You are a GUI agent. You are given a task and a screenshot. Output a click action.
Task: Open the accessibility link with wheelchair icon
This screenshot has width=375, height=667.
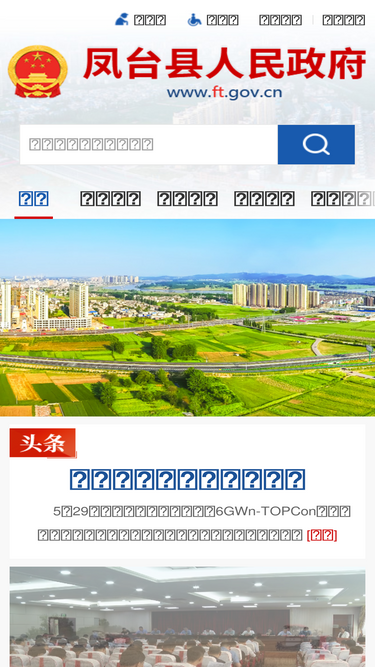[213, 20]
